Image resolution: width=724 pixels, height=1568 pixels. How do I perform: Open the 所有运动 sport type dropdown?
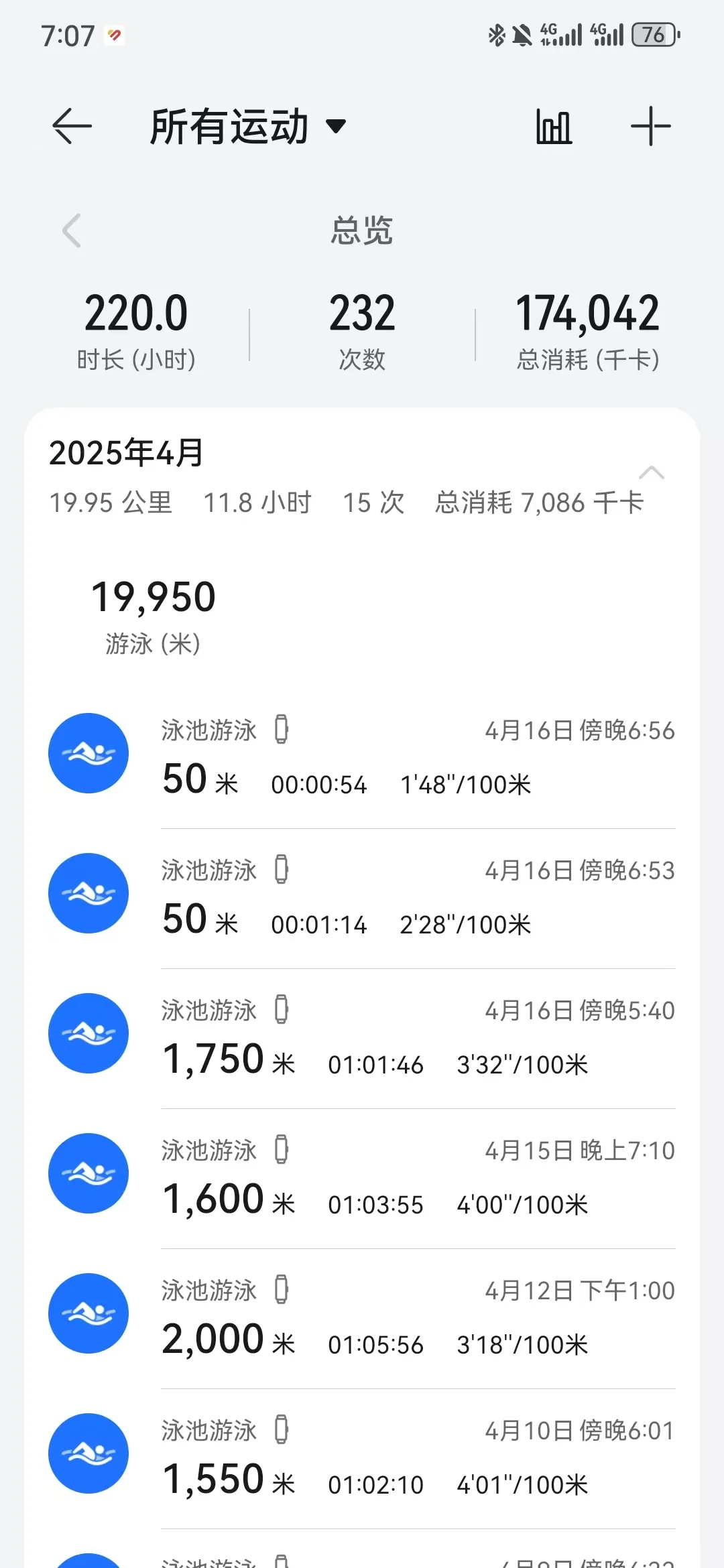tap(248, 126)
